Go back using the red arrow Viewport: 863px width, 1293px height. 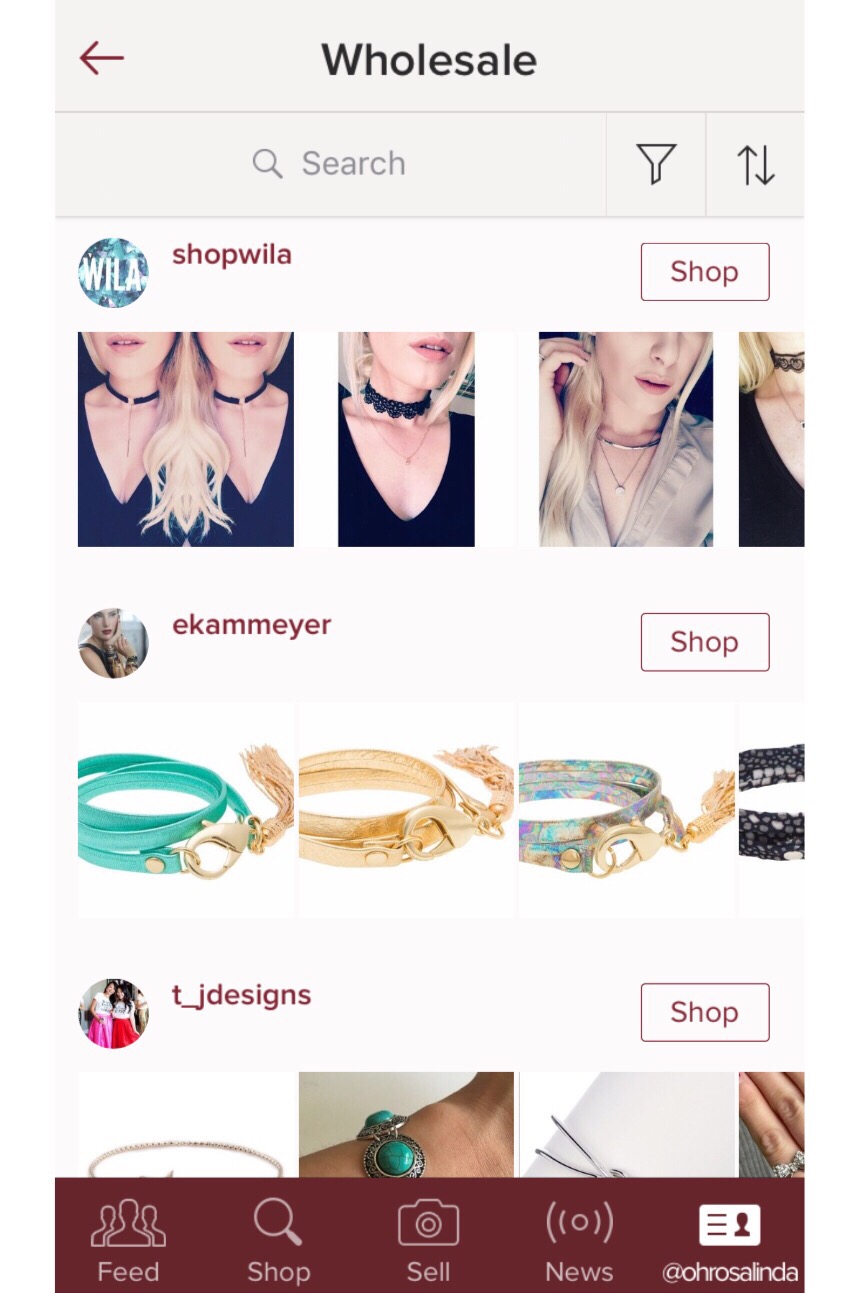pyautogui.click(x=101, y=58)
